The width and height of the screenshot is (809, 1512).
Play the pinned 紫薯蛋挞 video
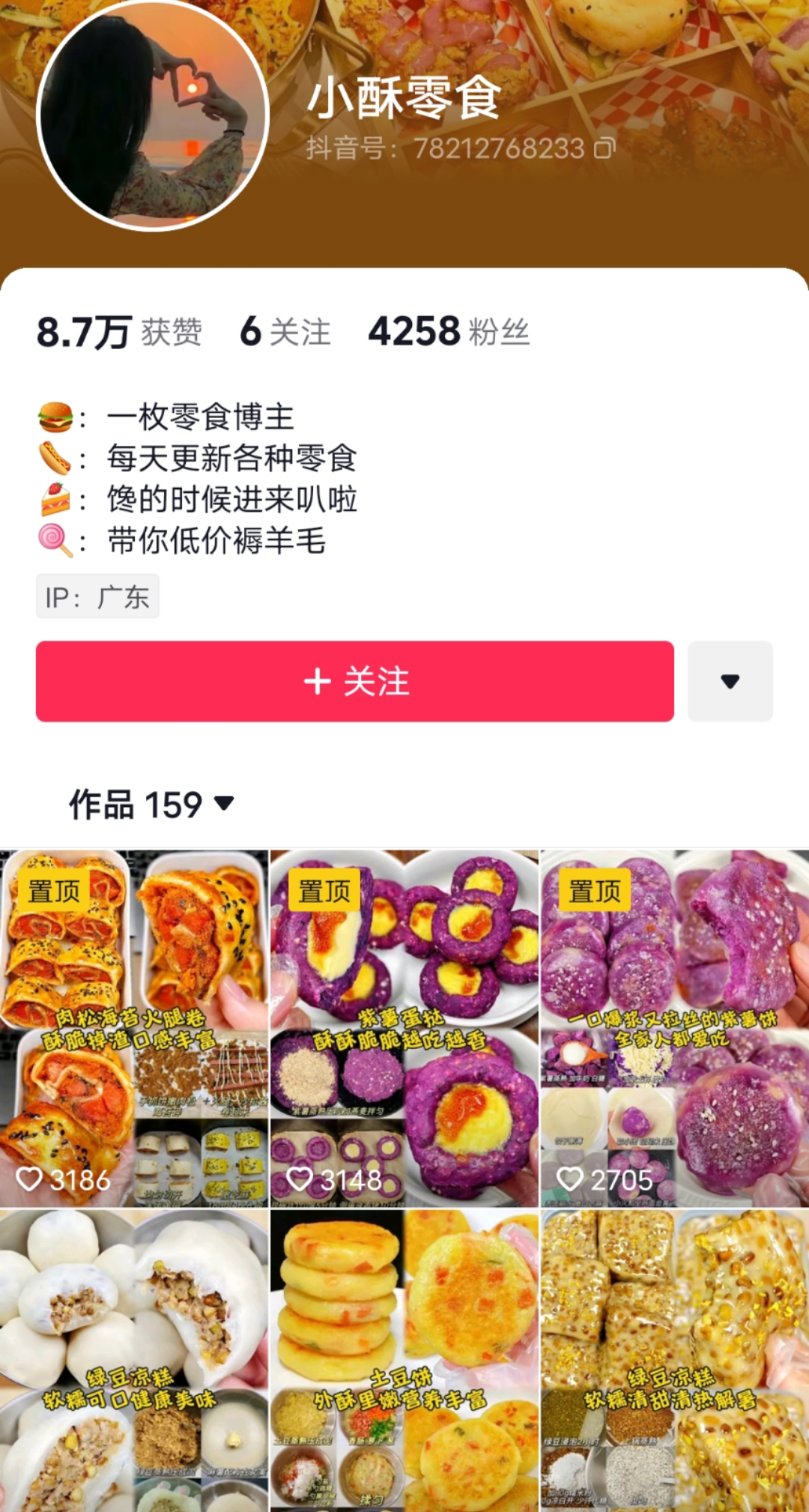pyautogui.click(x=404, y=1028)
